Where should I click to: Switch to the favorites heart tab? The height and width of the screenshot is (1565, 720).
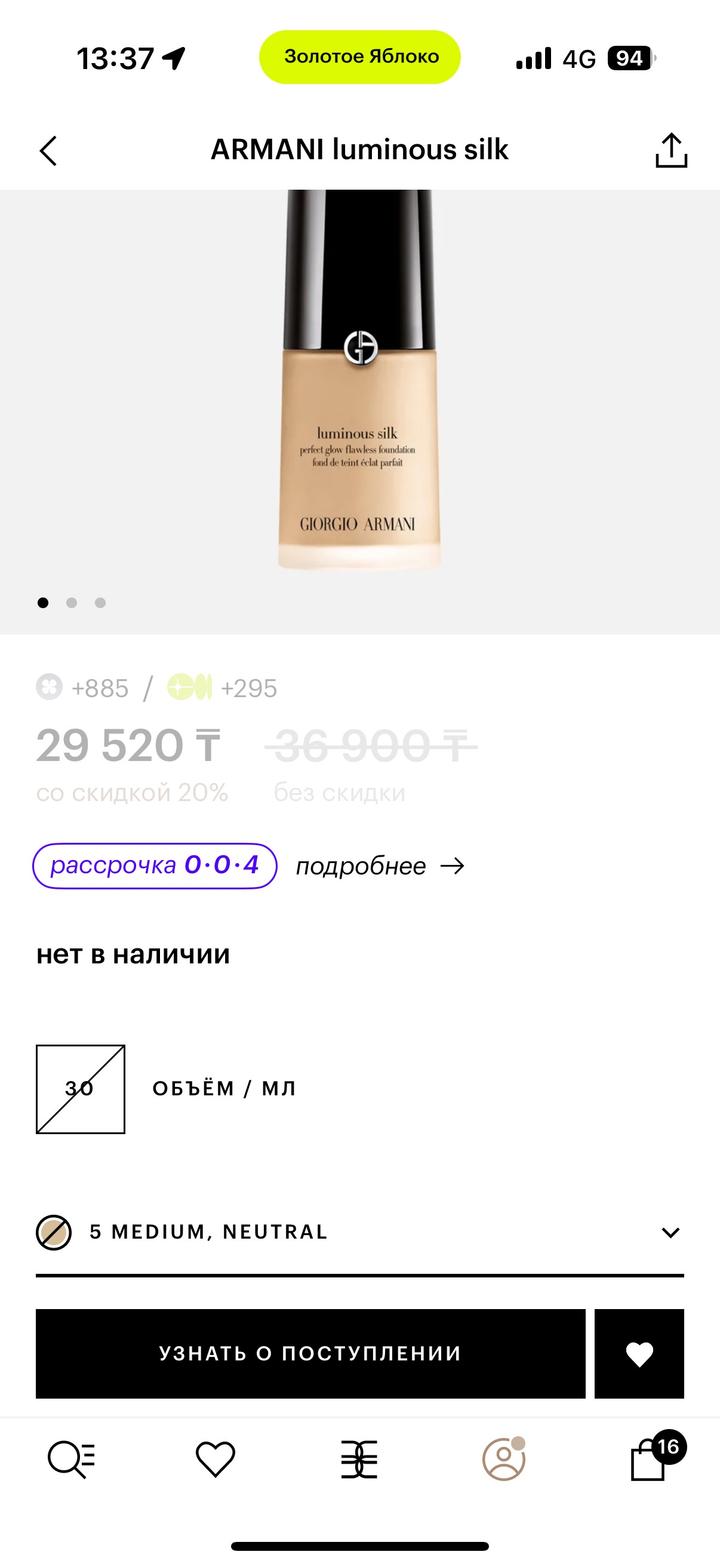215,1460
